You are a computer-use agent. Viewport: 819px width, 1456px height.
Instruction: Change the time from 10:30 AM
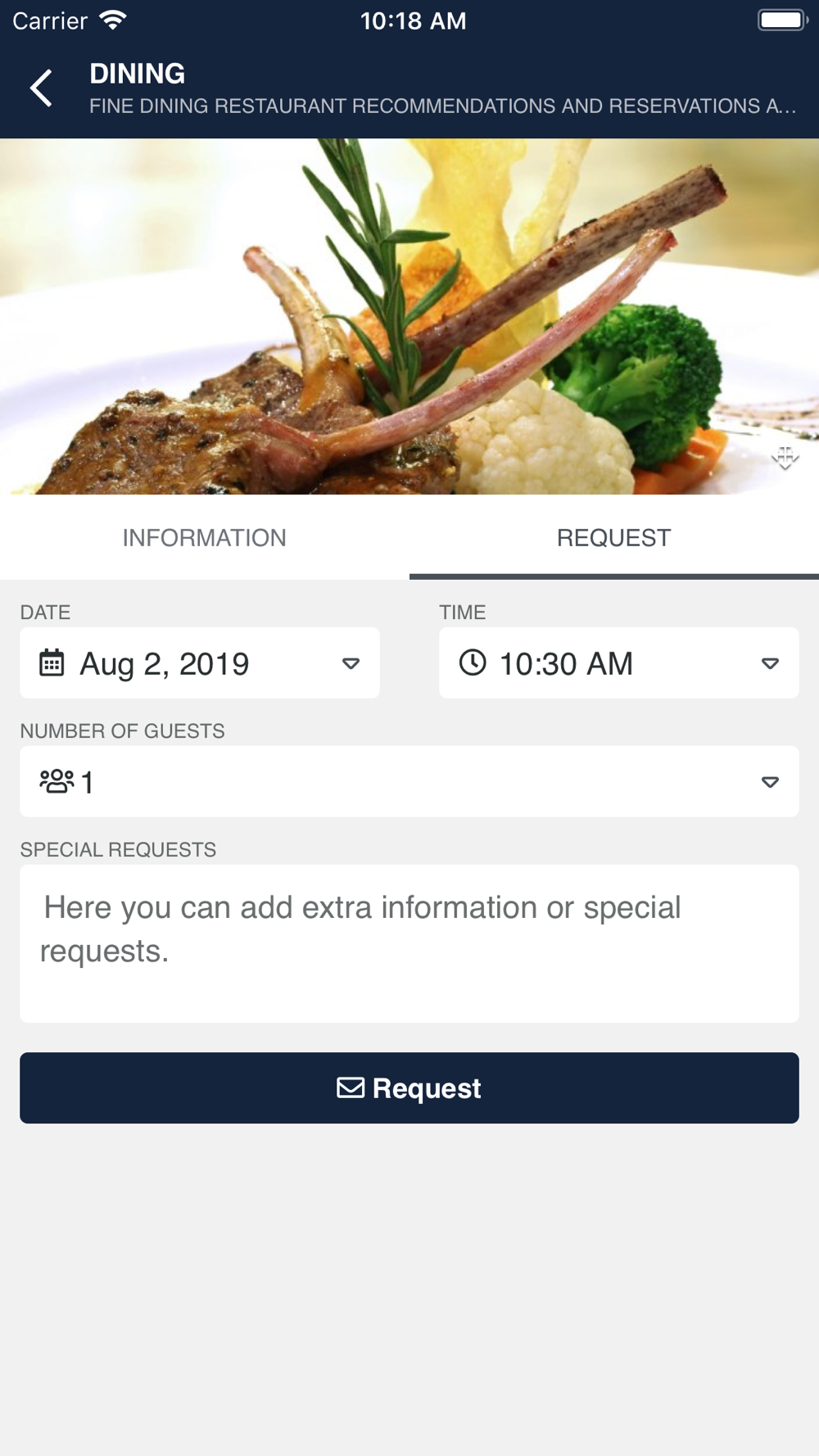tap(618, 663)
